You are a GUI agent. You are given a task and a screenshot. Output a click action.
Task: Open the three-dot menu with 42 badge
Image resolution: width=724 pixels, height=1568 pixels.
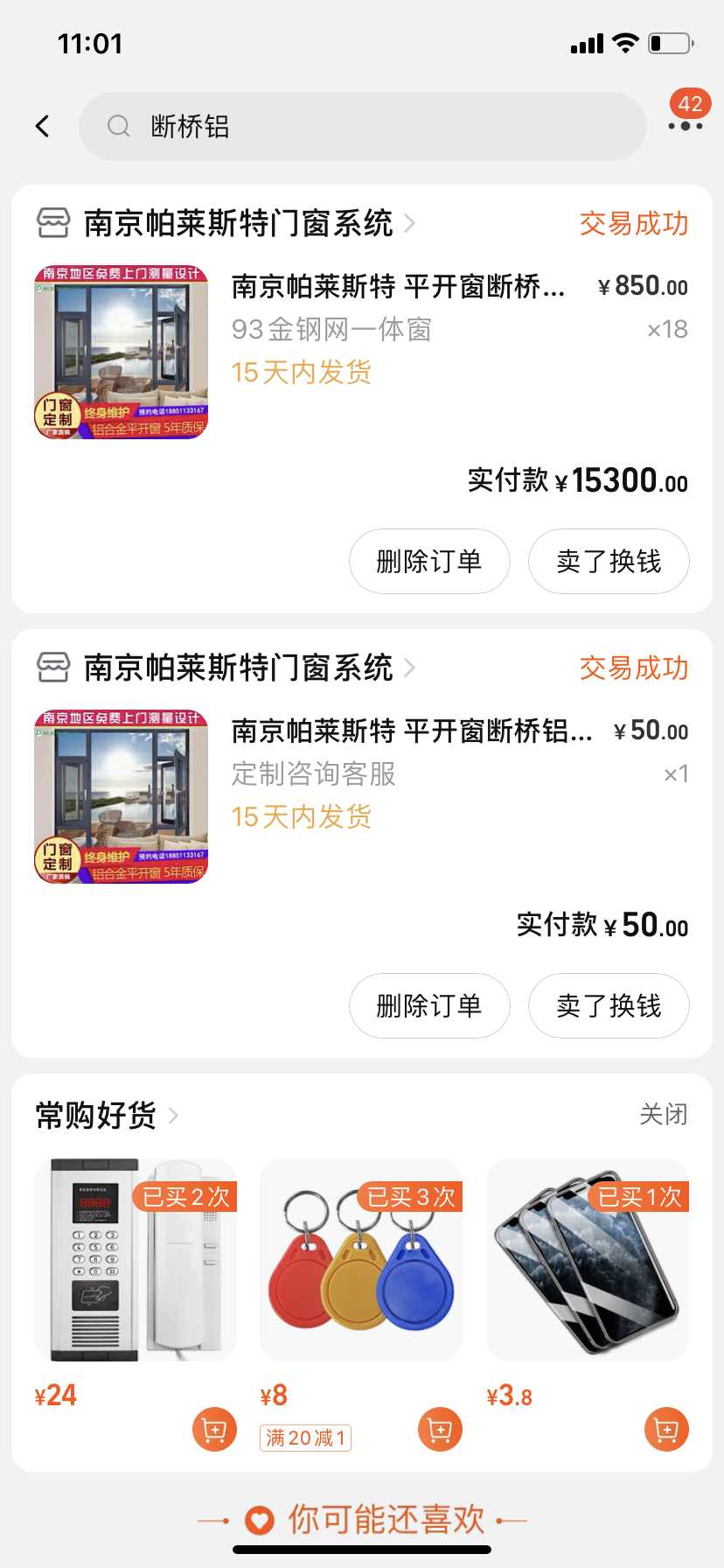pyautogui.click(x=685, y=125)
